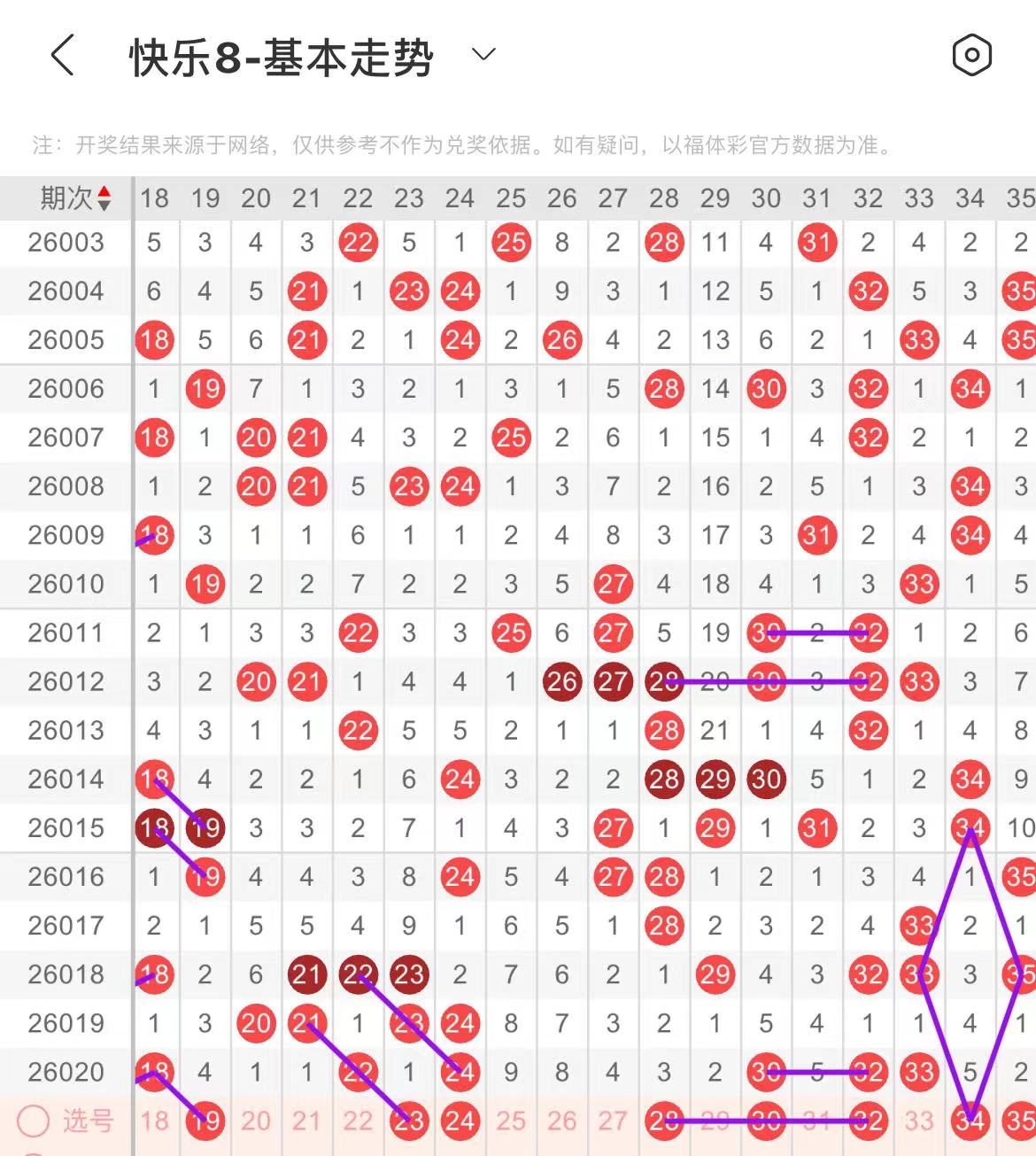This screenshot has width=1036, height=1156.
Task: Add number 22 in the 选号 row
Action: [x=358, y=1121]
